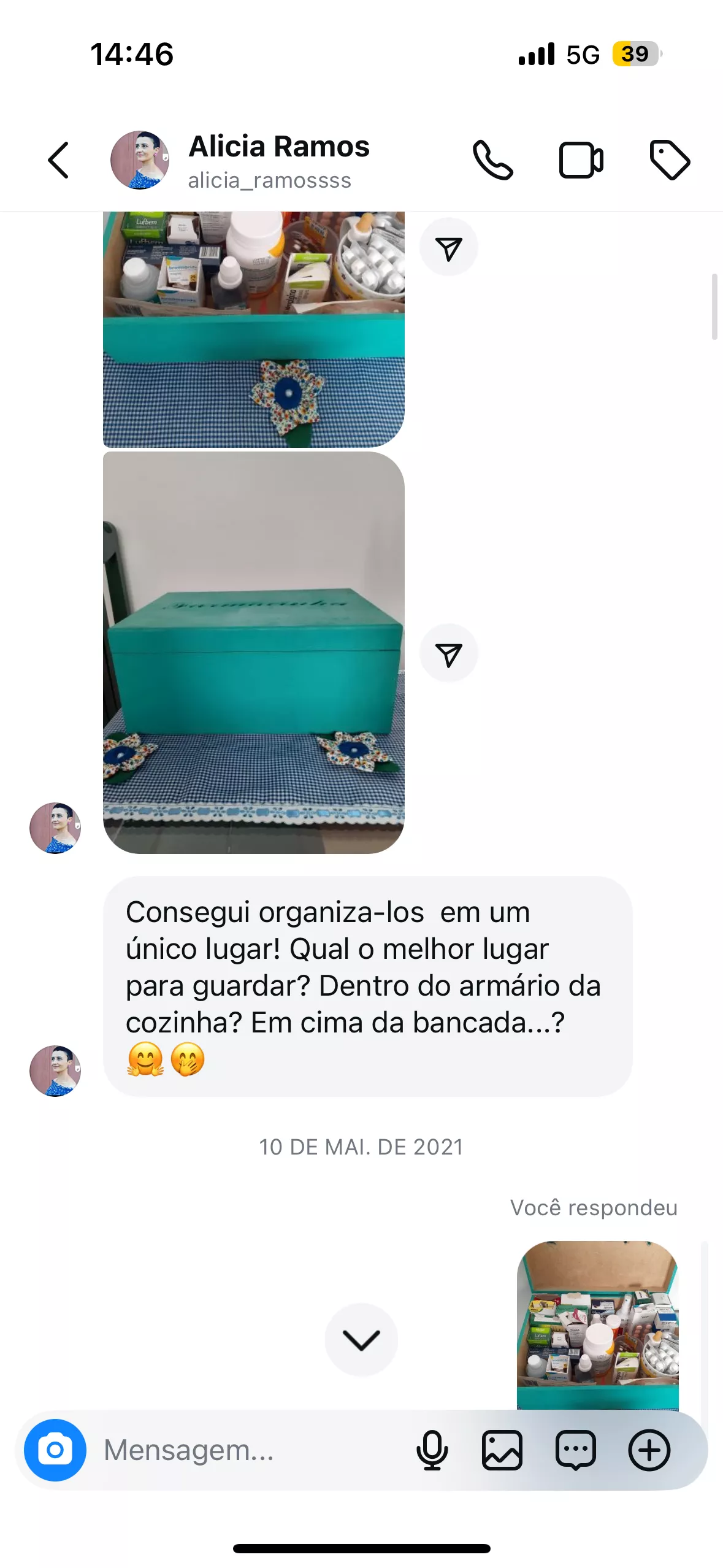The height and width of the screenshot is (1568, 723).
Task: Open the plus menu for more options
Action: coord(649,1450)
